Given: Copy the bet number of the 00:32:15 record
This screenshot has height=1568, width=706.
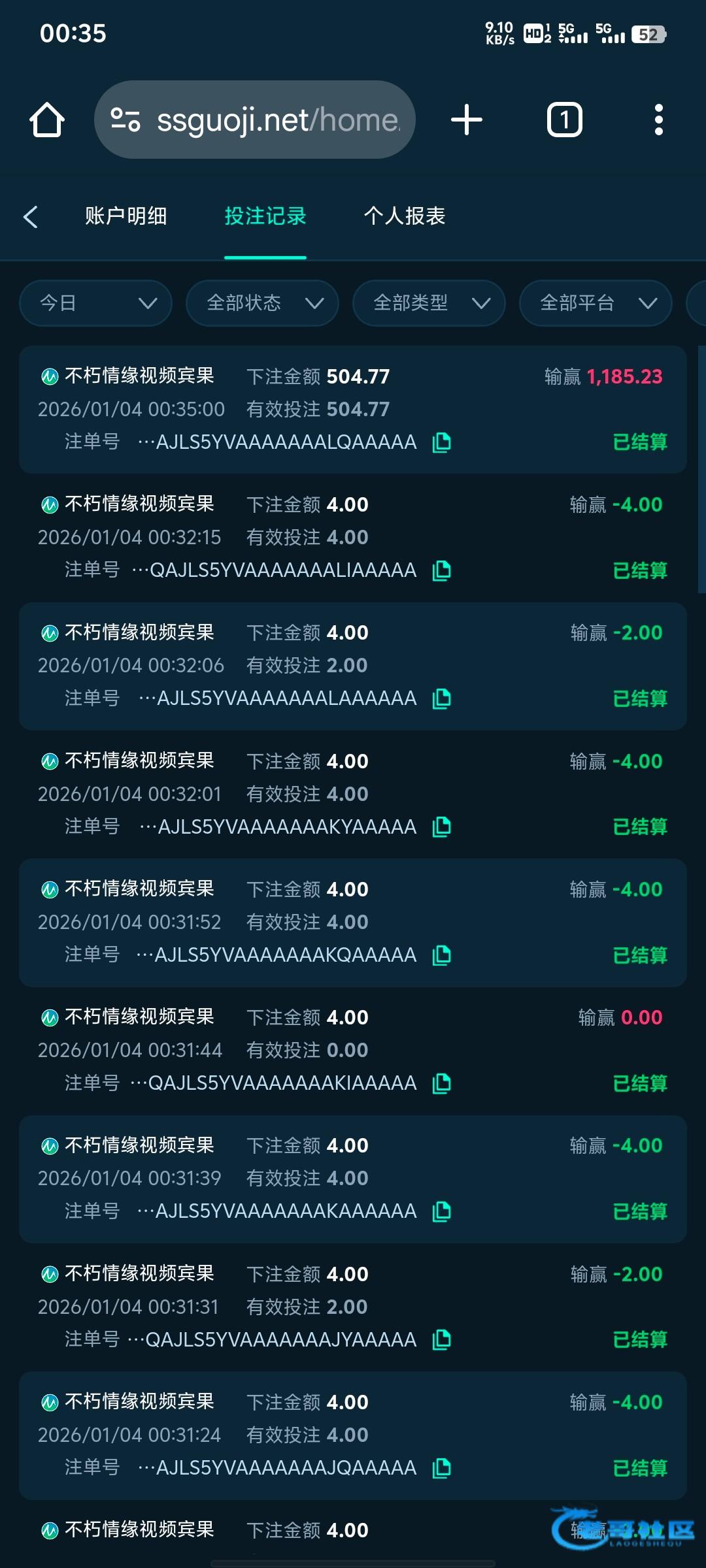Looking at the screenshot, I should [442, 570].
